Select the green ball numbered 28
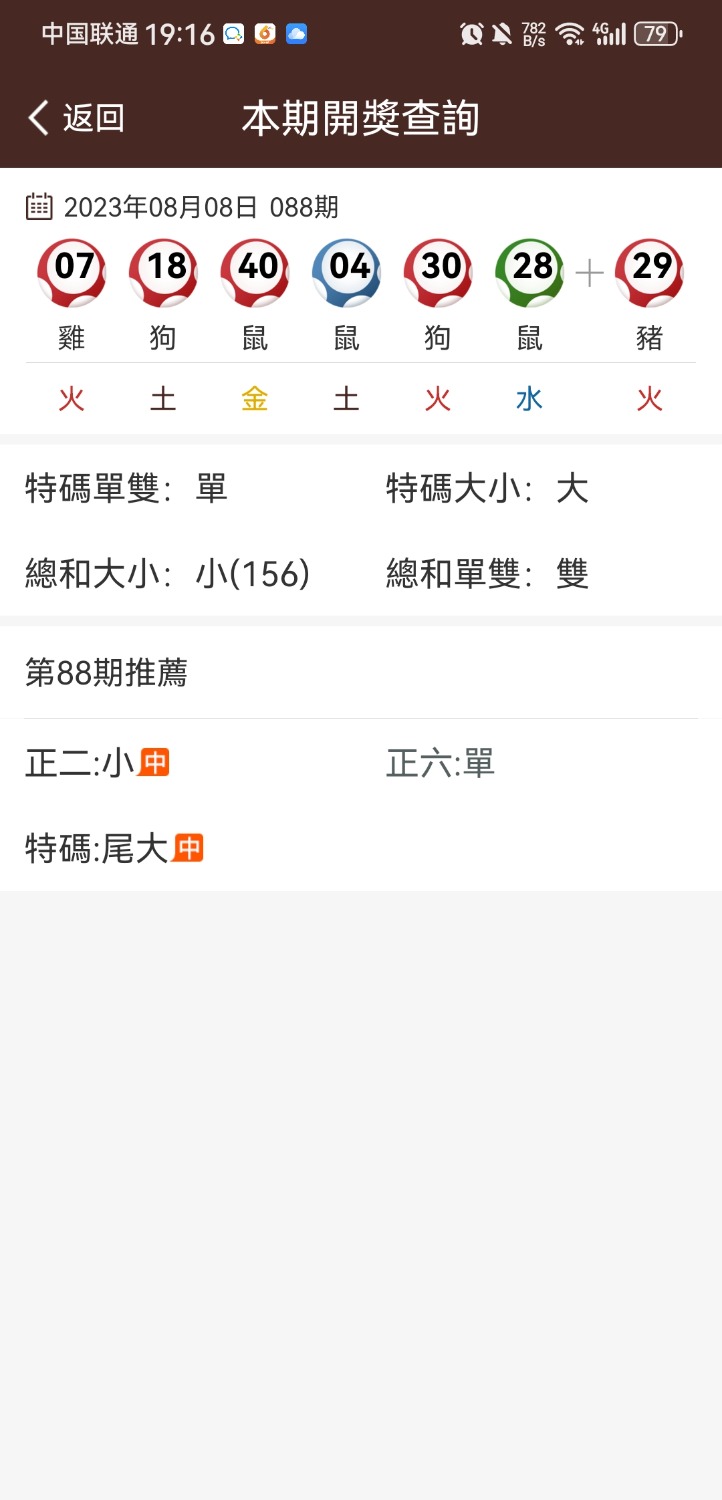Viewport: 722px width, 1500px height. (528, 268)
